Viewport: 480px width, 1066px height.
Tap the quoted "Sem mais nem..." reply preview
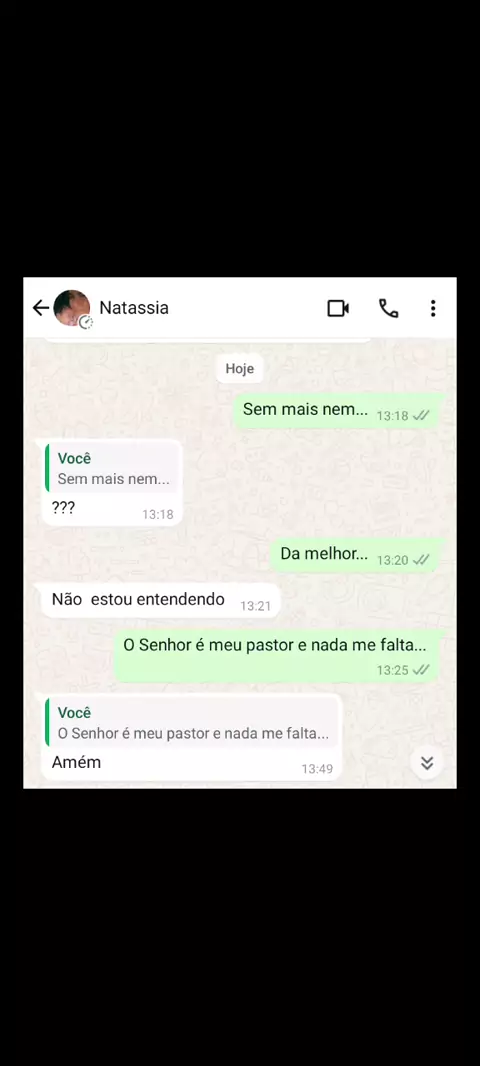point(113,469)
